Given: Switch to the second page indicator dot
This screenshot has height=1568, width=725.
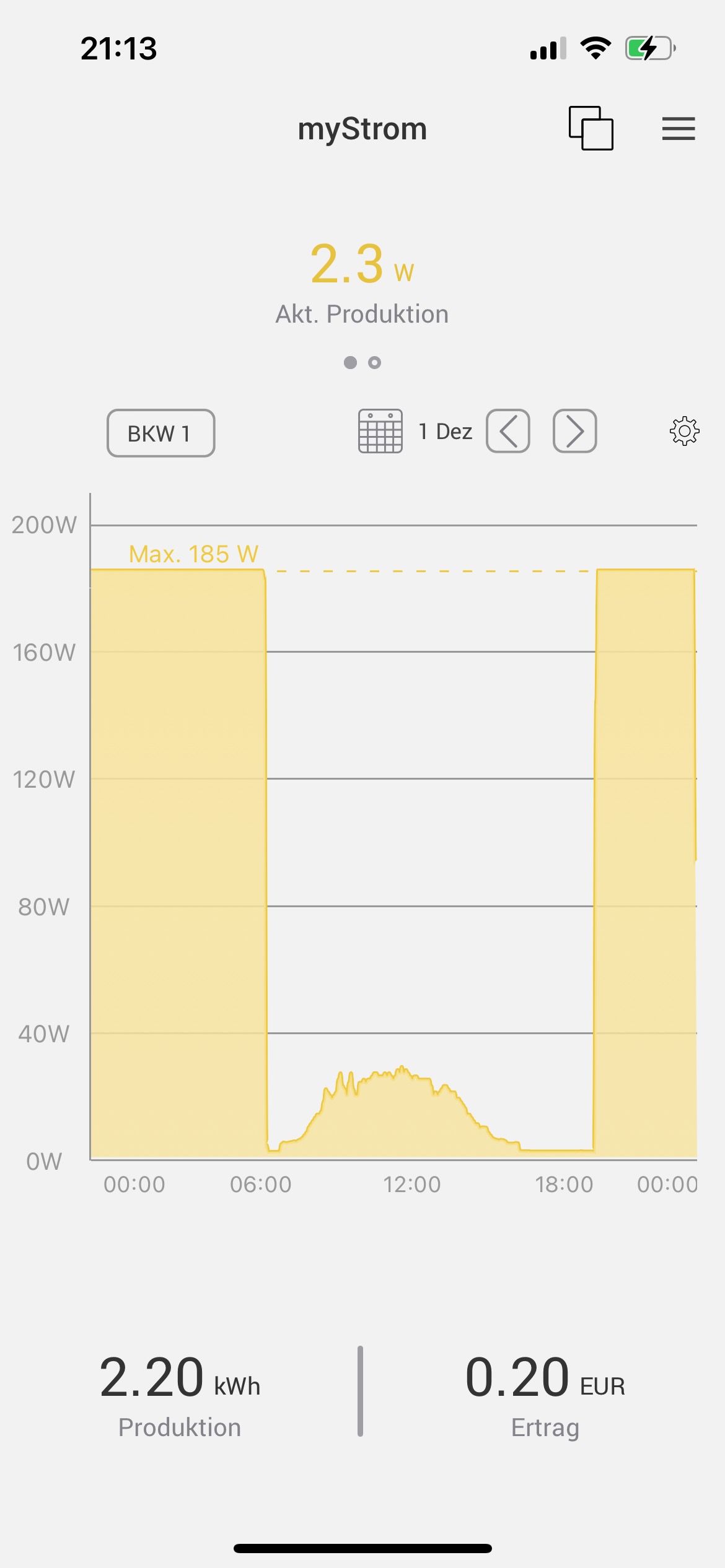Looking at the screenshot, I should point(374,362).
